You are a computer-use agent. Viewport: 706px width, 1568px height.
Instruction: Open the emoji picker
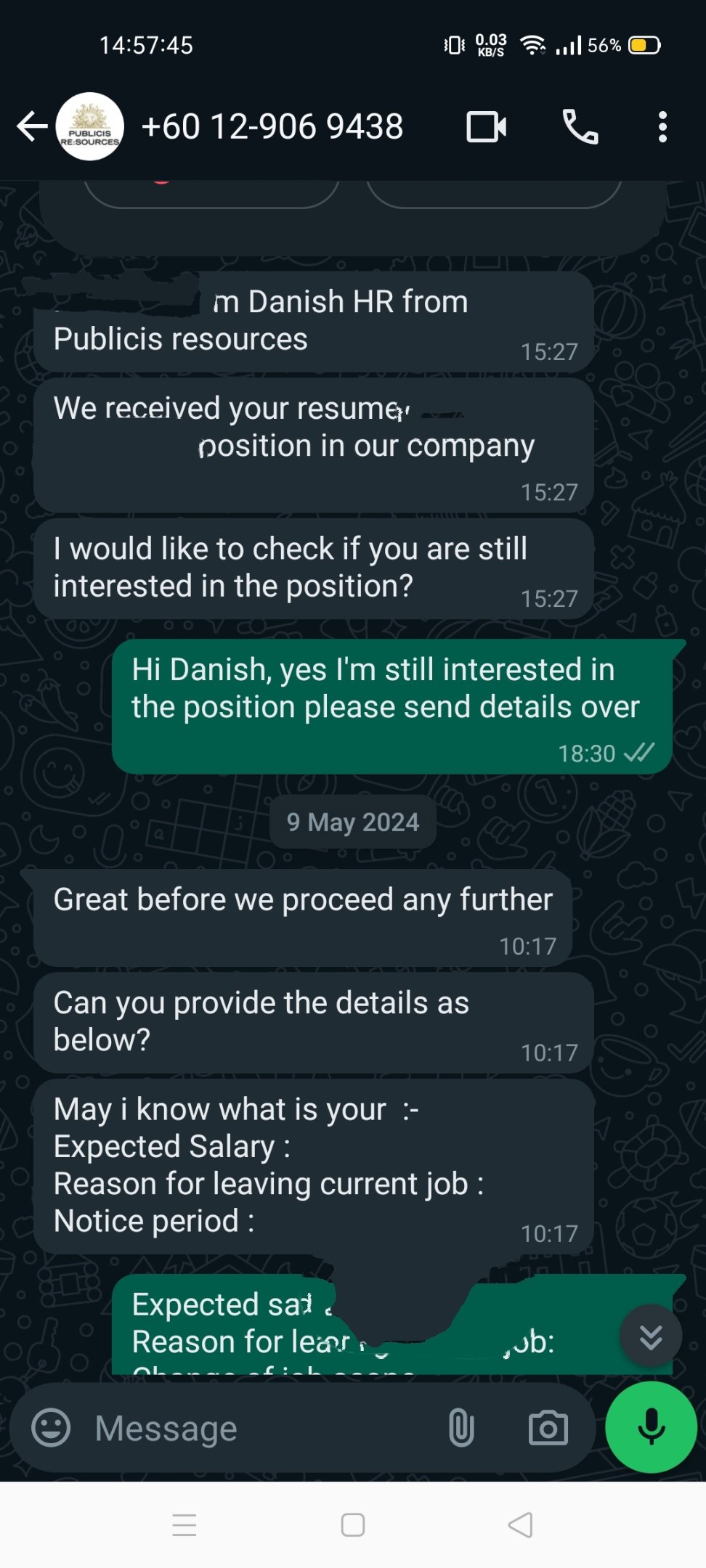click(x=51, y=1428)
